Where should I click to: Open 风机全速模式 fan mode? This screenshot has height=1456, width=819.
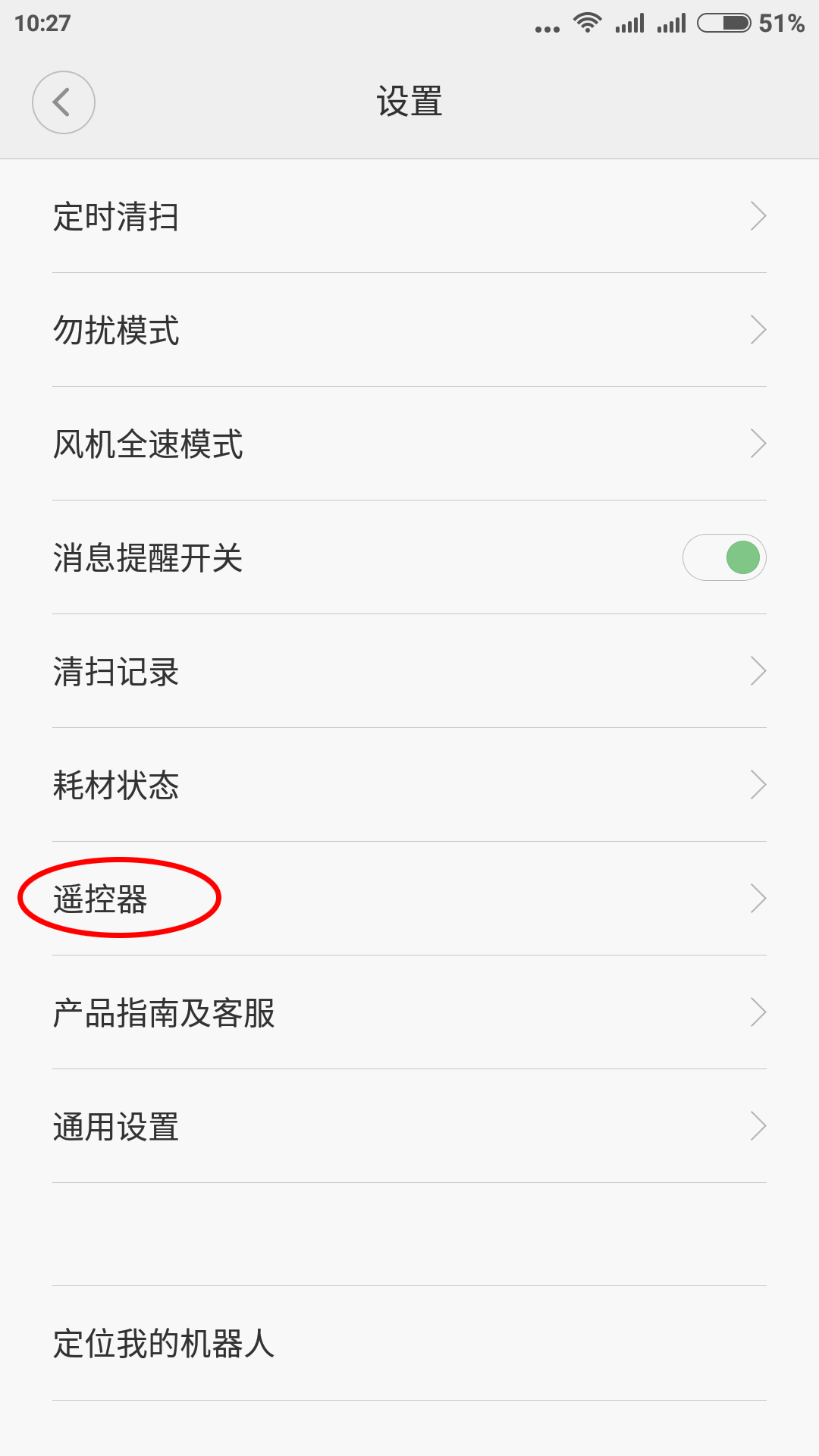[409, 444]
